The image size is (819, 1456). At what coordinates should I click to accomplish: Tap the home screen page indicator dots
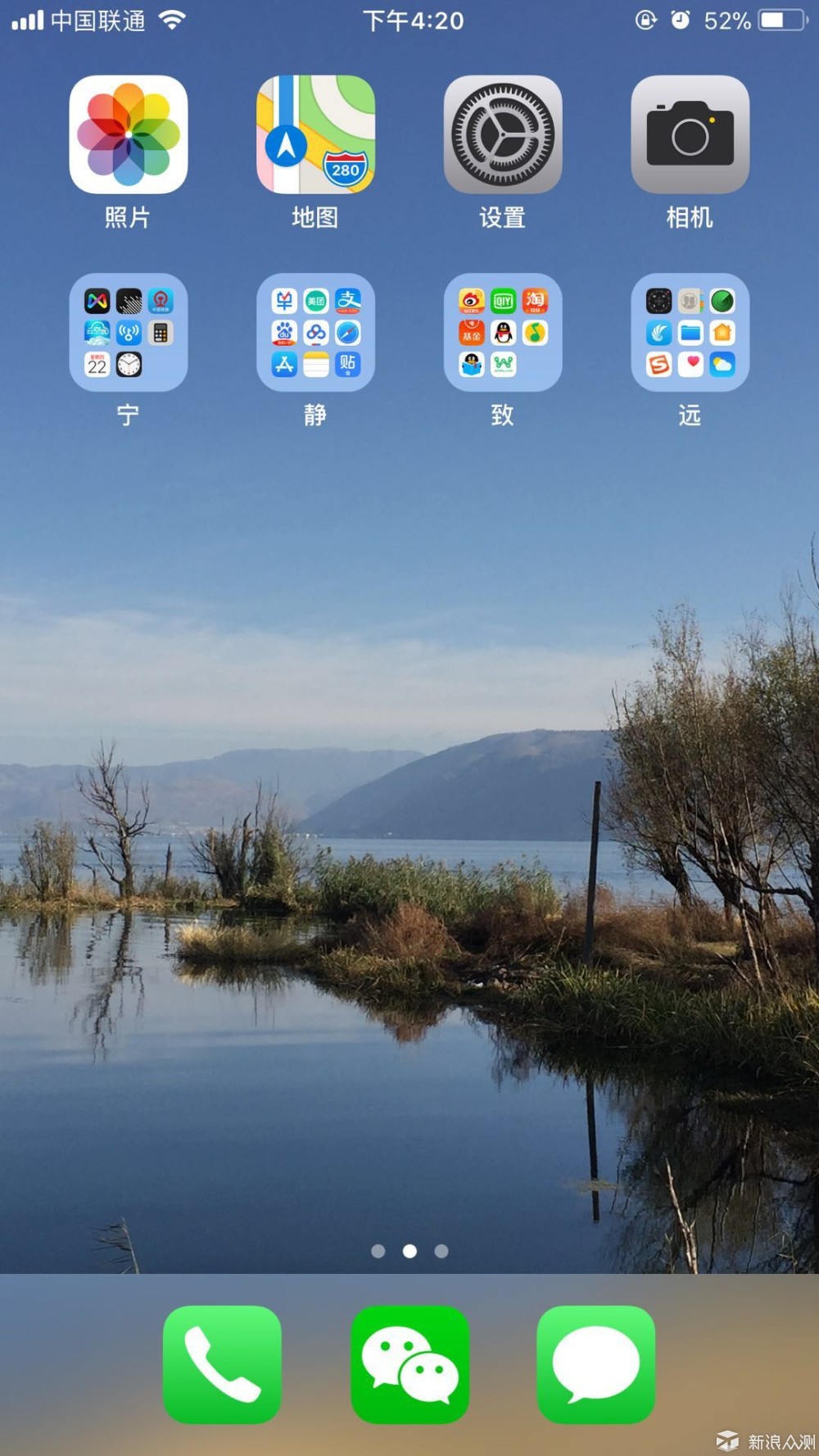click(409, 1251)
